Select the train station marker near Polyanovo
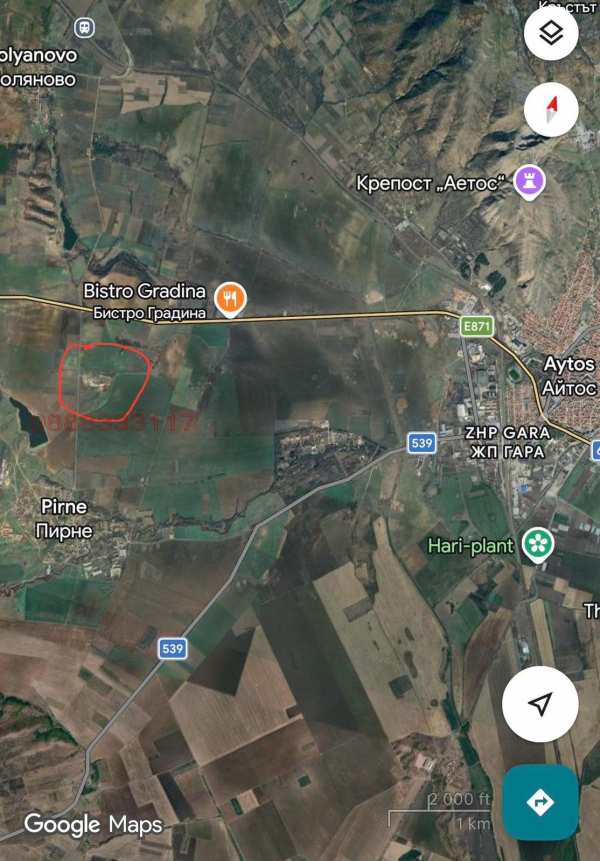Screen dimensions: 600x861 pyautogui.click(x=85, y=27)
